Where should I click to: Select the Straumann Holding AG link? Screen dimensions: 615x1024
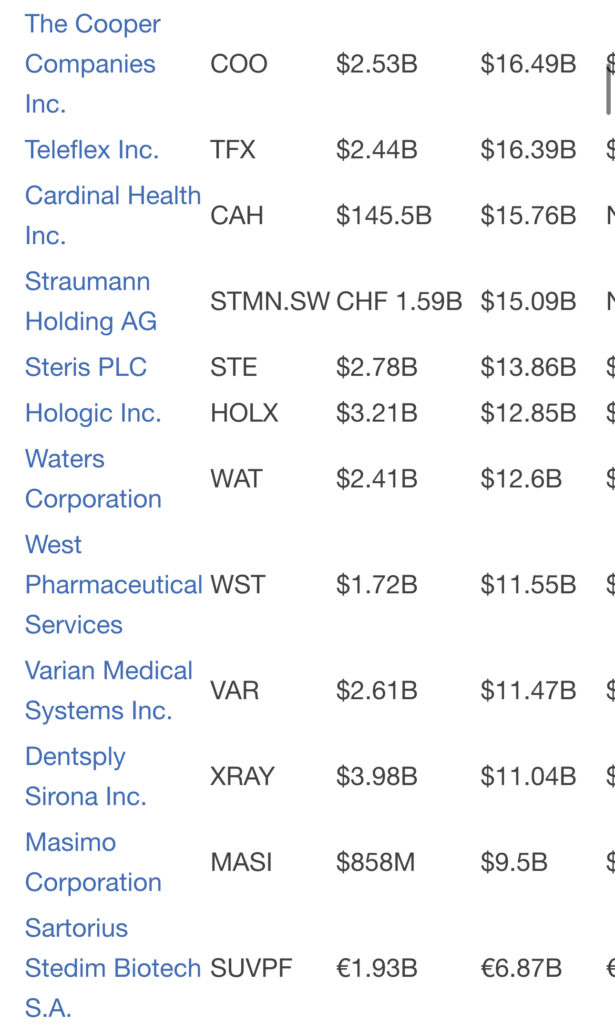pyautogui.click(x=91, y=301)
